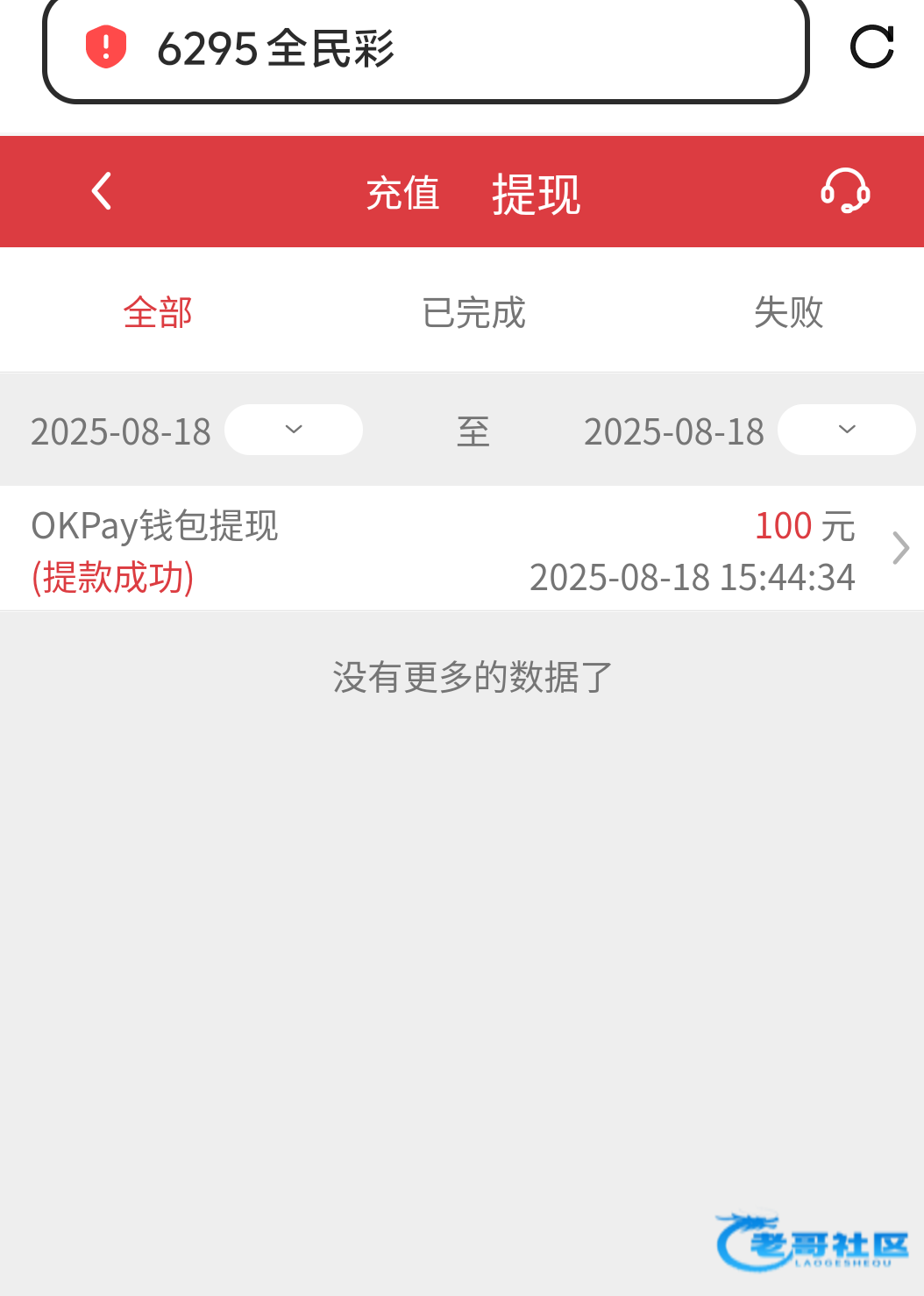Image resolution: width=924 pixels, height=1296 pixels.
Task: Expand the start date dropdown
Action: (294, 430)
